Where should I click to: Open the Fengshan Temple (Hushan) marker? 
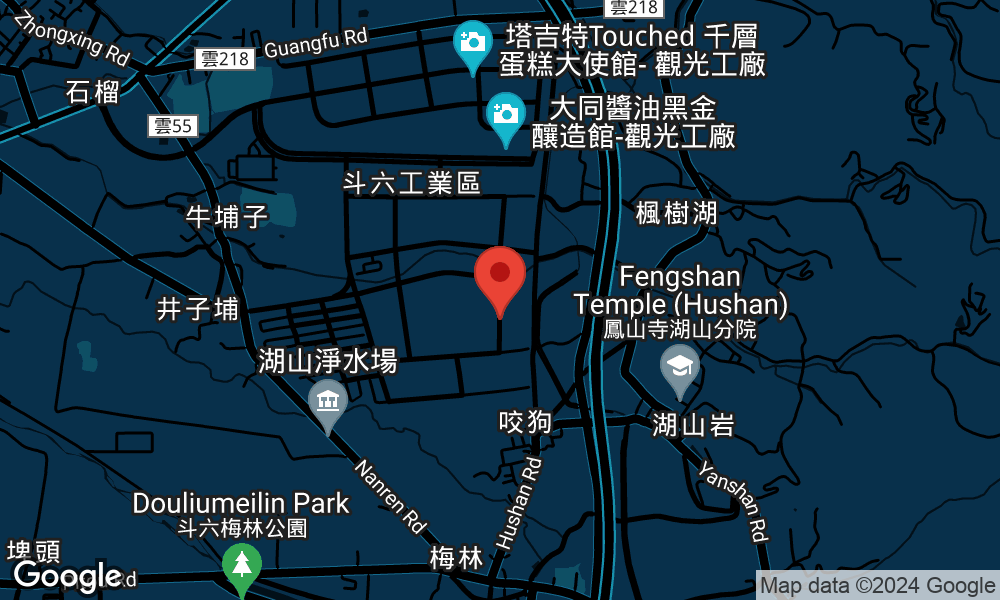(x=680, y=366)
